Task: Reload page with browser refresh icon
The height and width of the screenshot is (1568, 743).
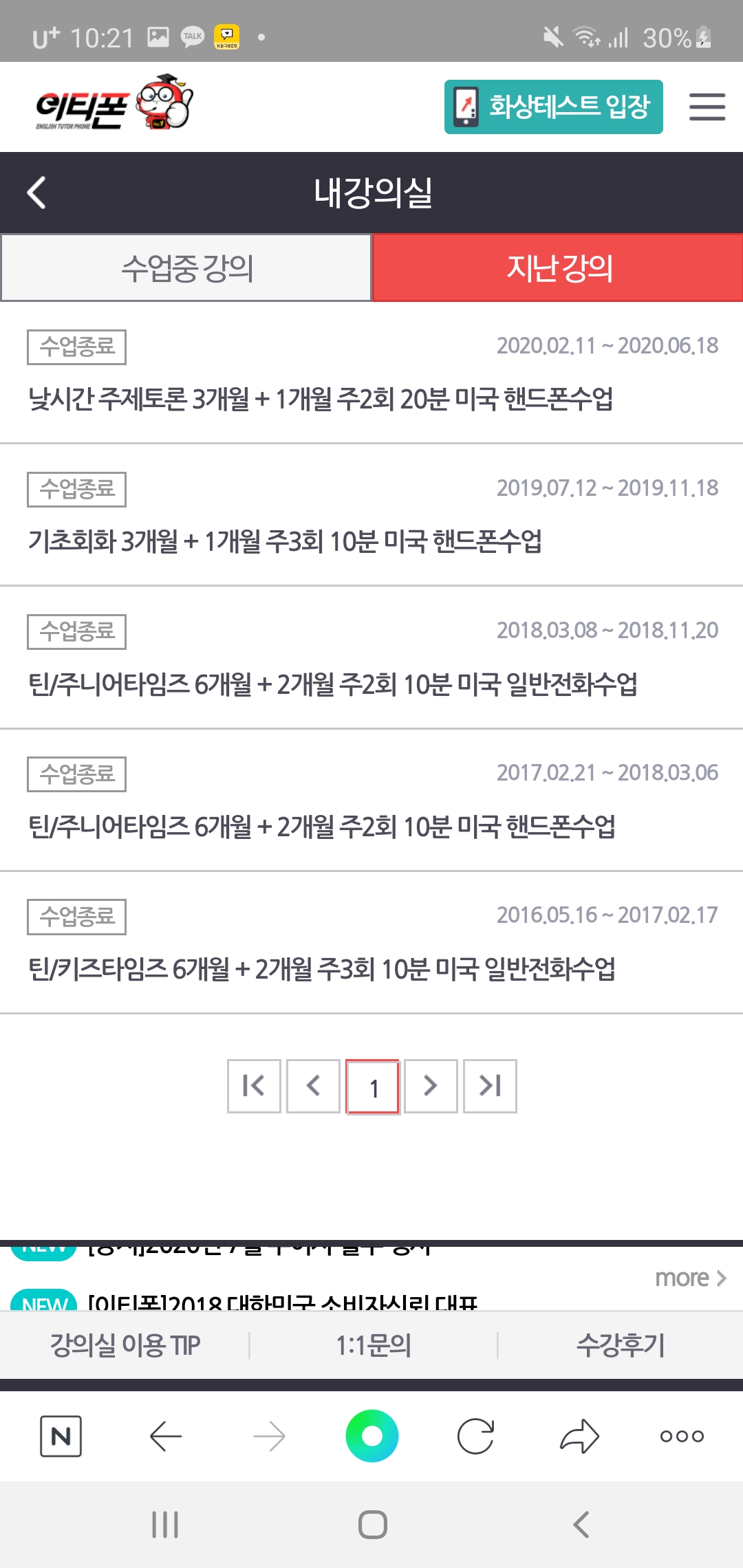Action: point(475,1436)
